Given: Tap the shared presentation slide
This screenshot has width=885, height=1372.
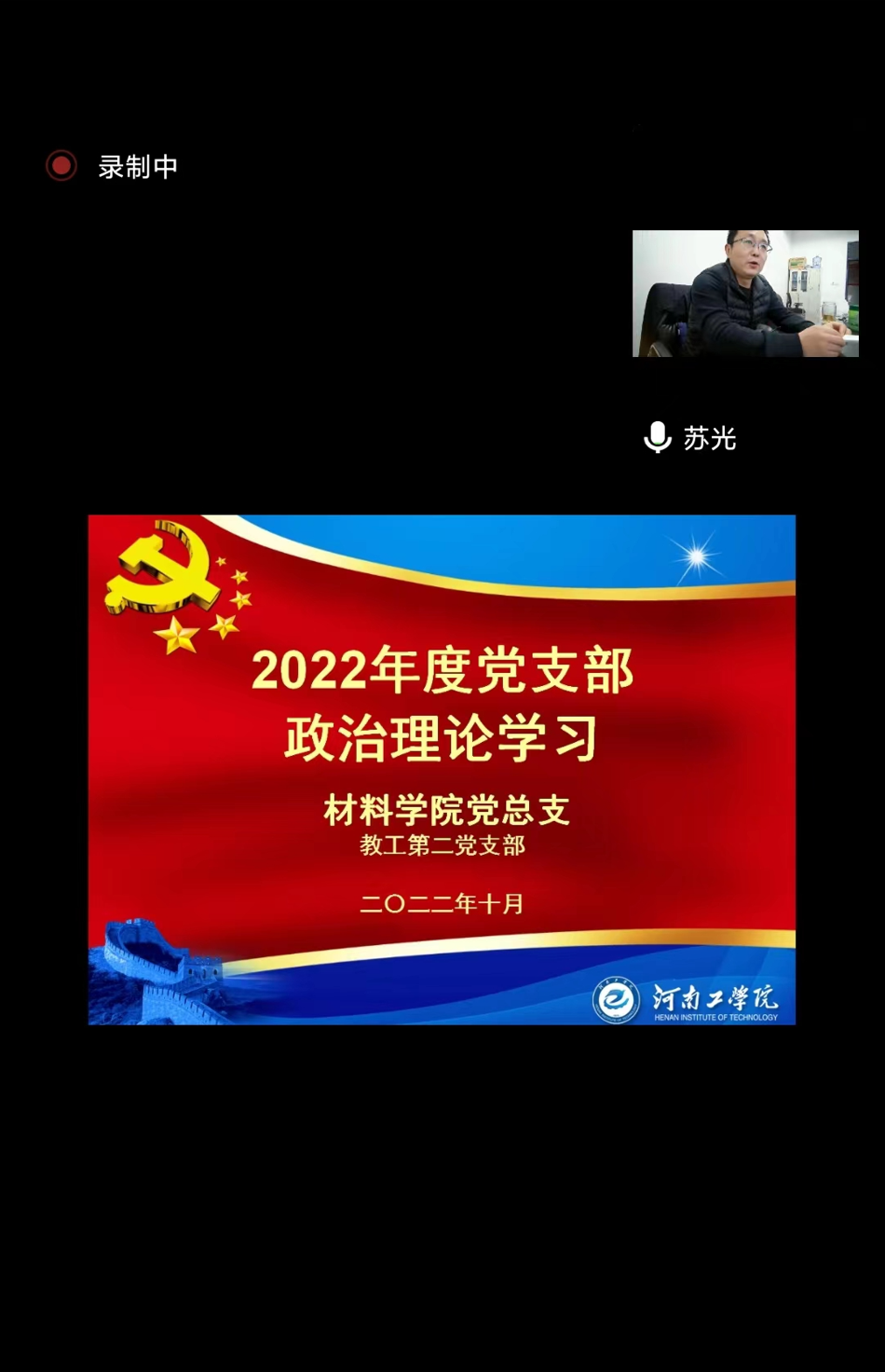Looking at the screenshot, I should point(442,770).
